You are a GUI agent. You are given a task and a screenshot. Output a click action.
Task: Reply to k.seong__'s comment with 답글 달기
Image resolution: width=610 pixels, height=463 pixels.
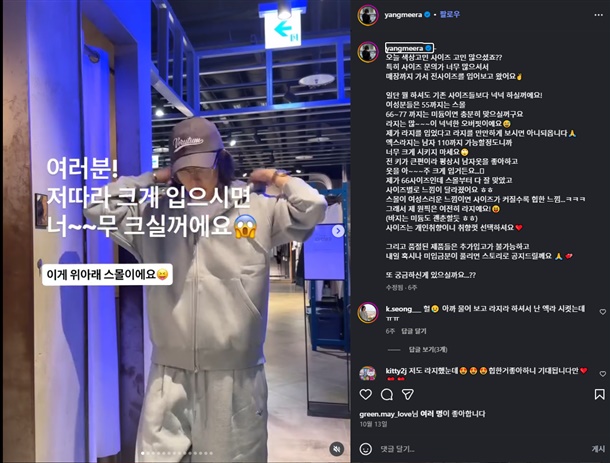point(414,331)
